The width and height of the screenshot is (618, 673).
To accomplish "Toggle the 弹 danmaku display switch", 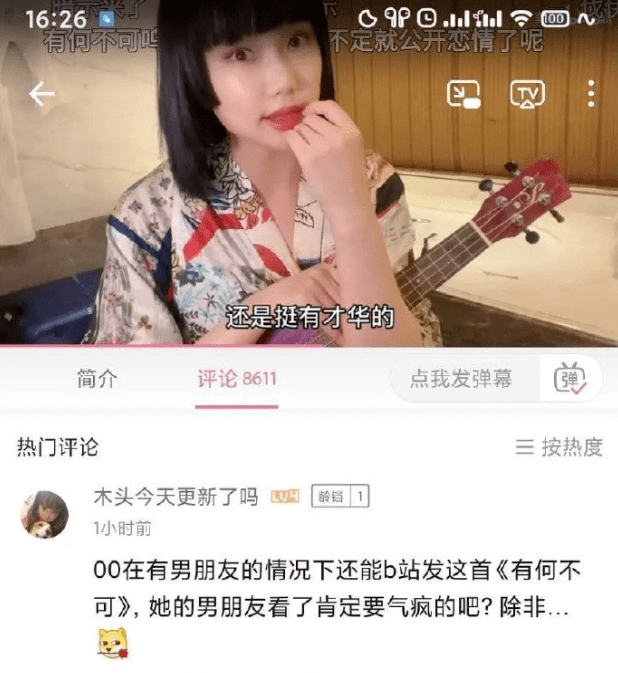I will pos(571,380).
